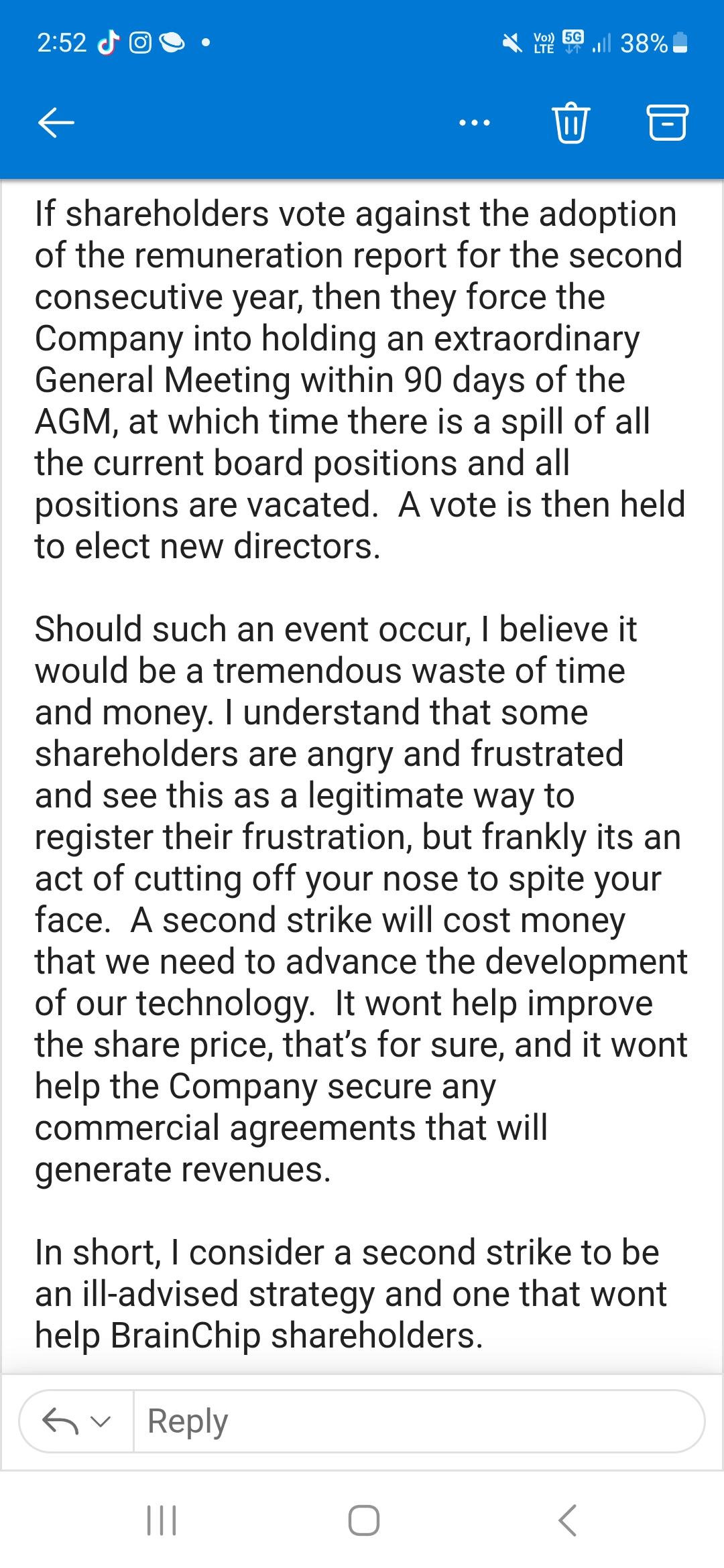Image resolution: width=724 pixels, height=1568 pixels.
Task: Go back to the inbox
Action: 56,123
